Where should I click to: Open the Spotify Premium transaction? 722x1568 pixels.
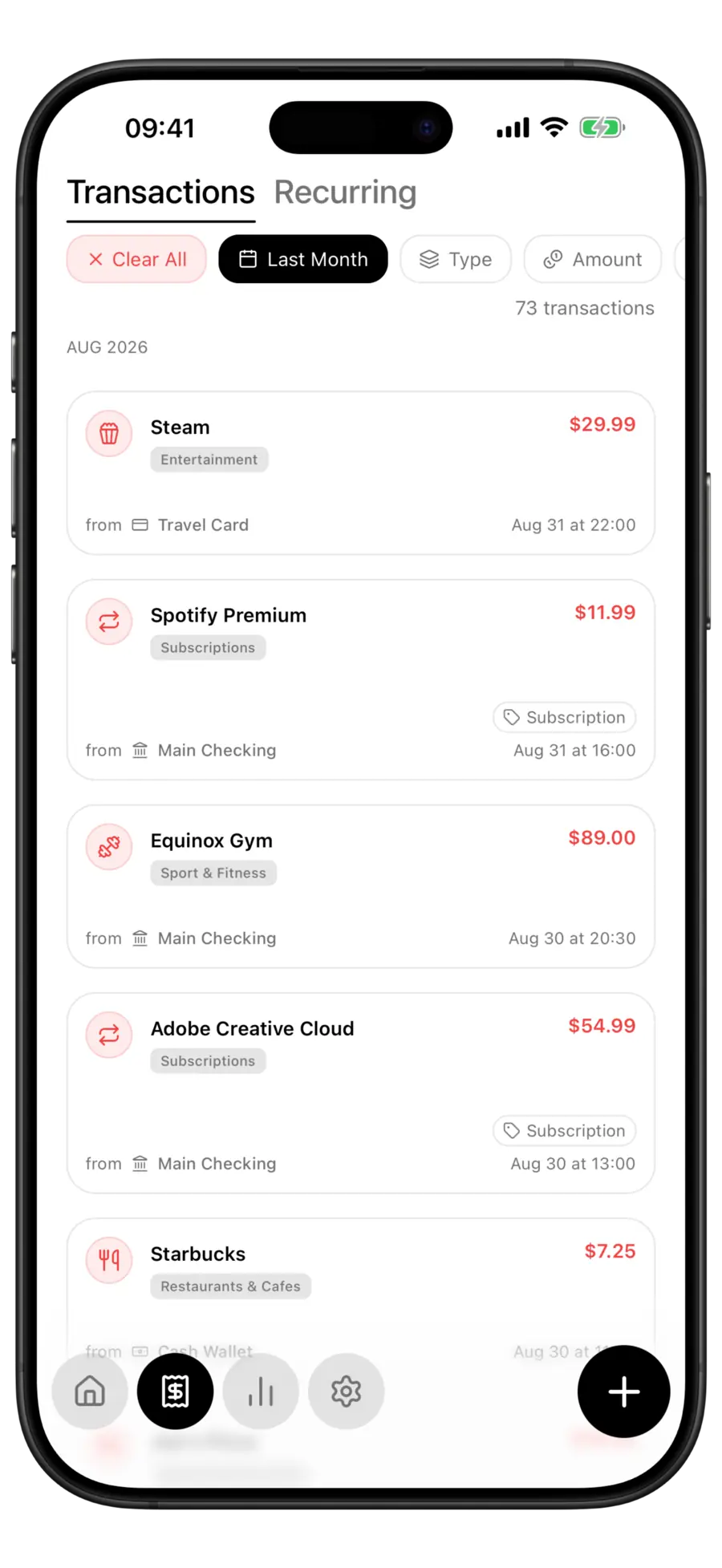coord(361,680)
